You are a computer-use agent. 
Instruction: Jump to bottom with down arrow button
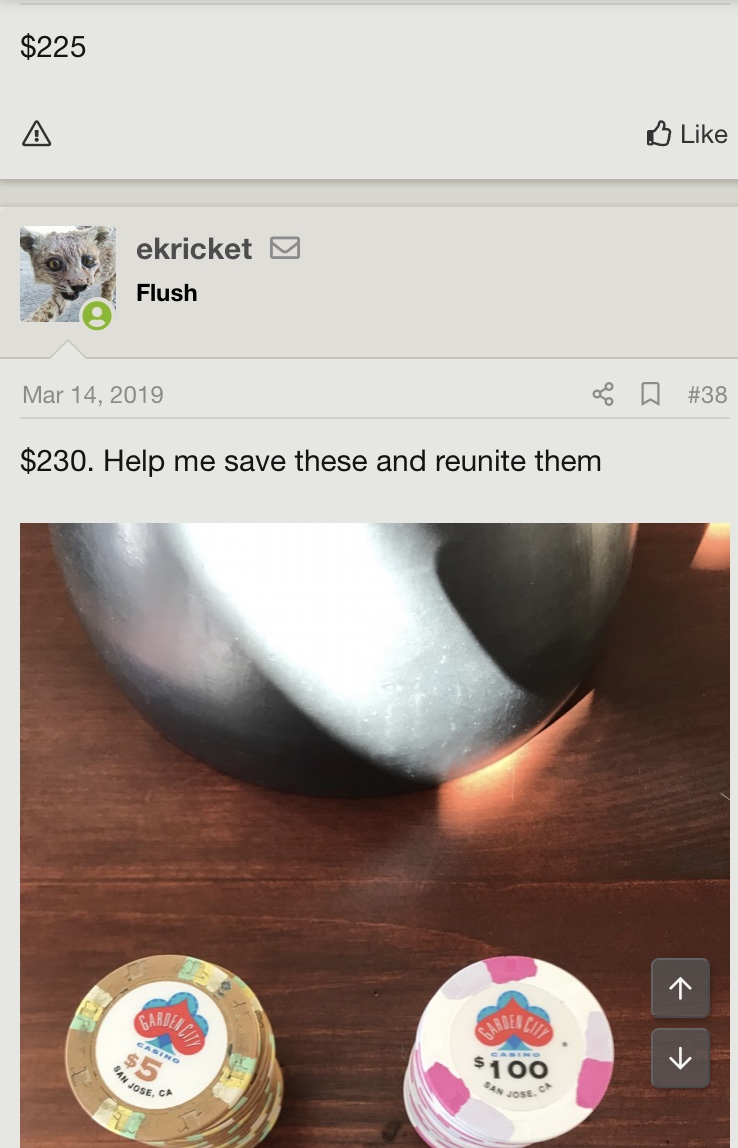tap(680, 1058)
